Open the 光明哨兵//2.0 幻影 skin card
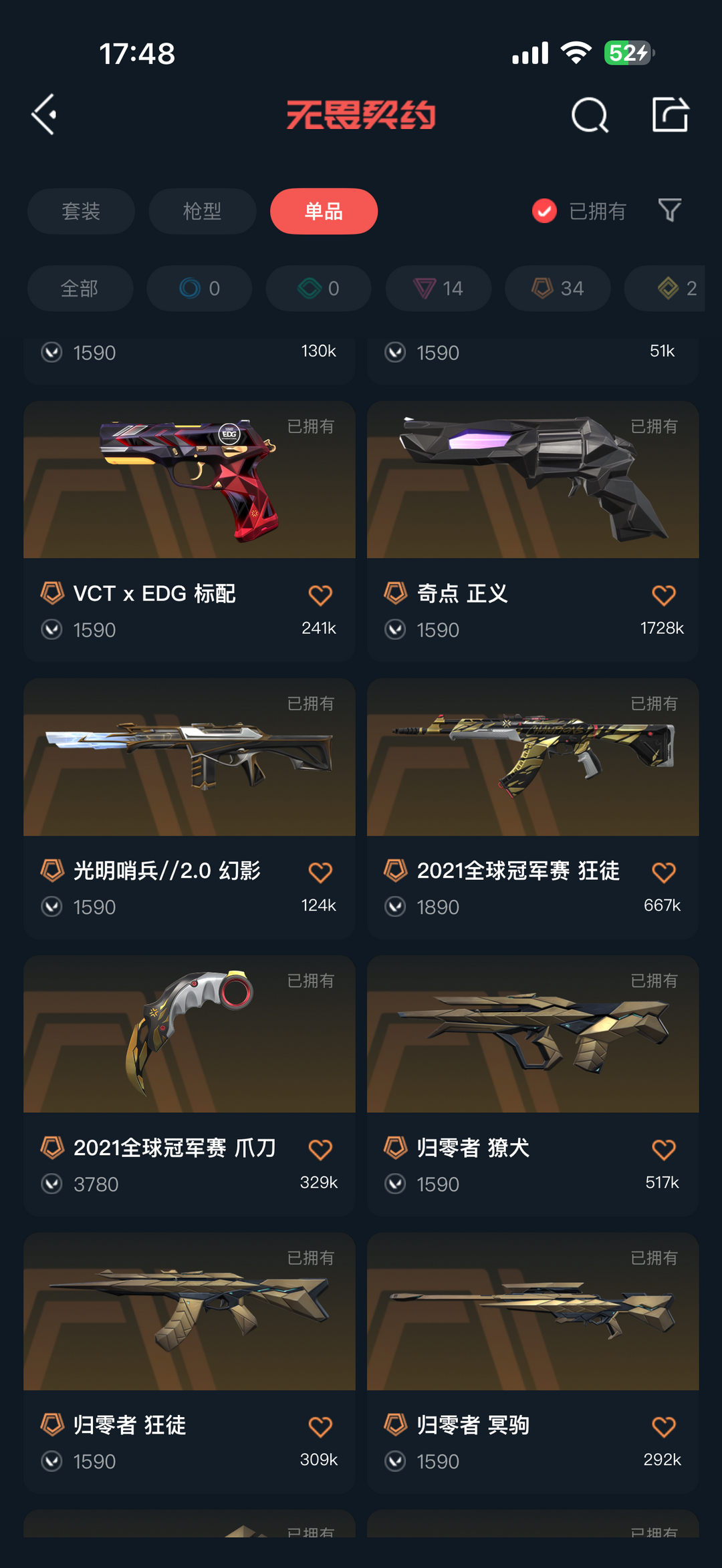The width and height of the screenshot is (722, 1568). 189,758
